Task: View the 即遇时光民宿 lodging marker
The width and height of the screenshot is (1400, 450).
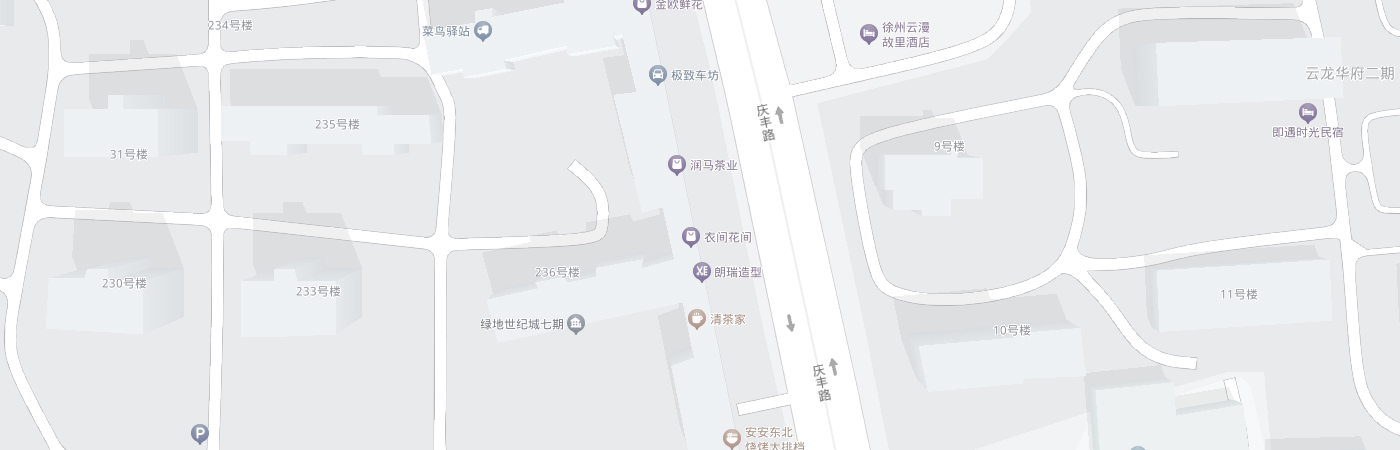Action: tap(1307, 112)
